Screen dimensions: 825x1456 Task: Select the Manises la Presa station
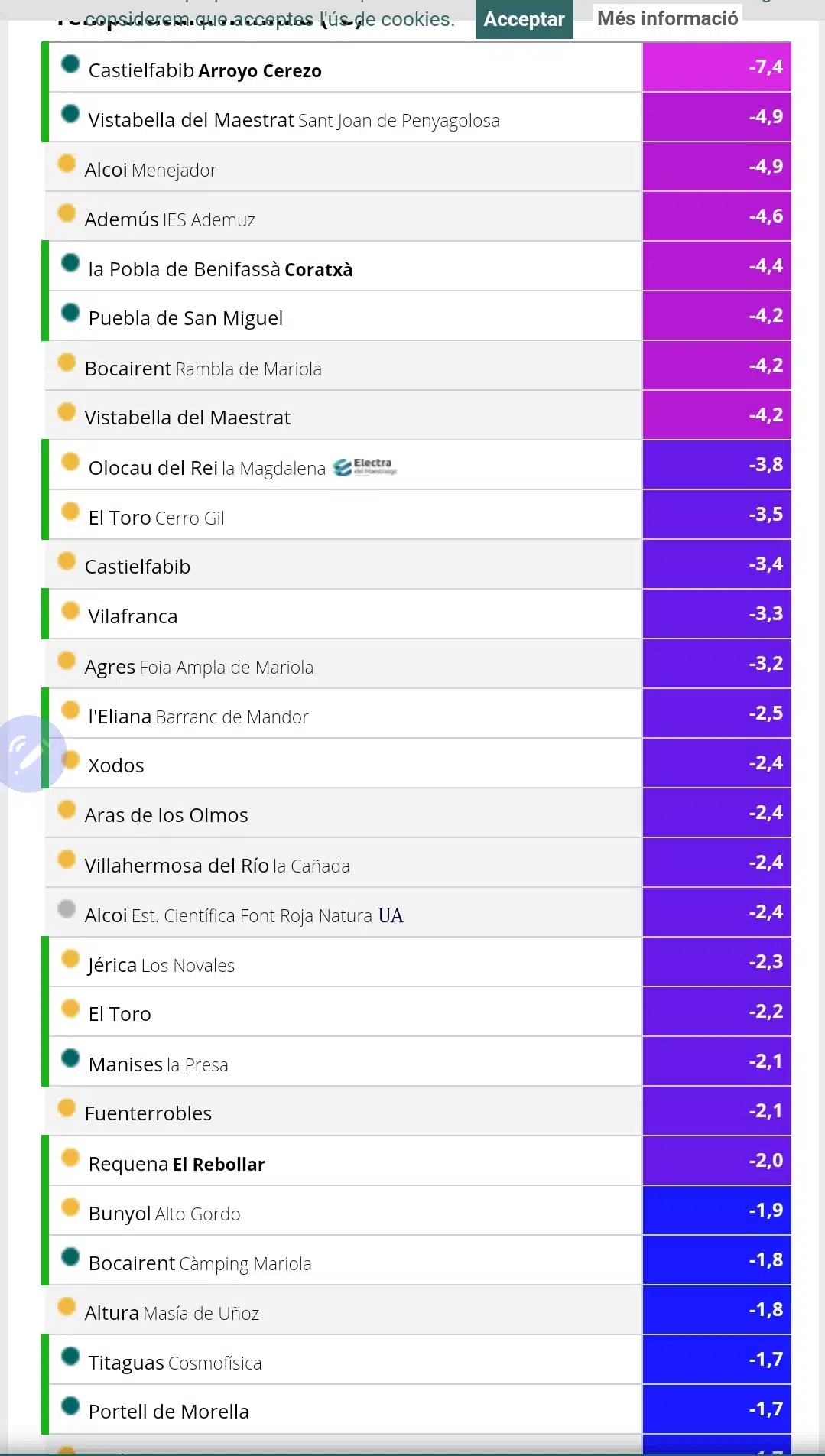click(x=416, y=1061)
